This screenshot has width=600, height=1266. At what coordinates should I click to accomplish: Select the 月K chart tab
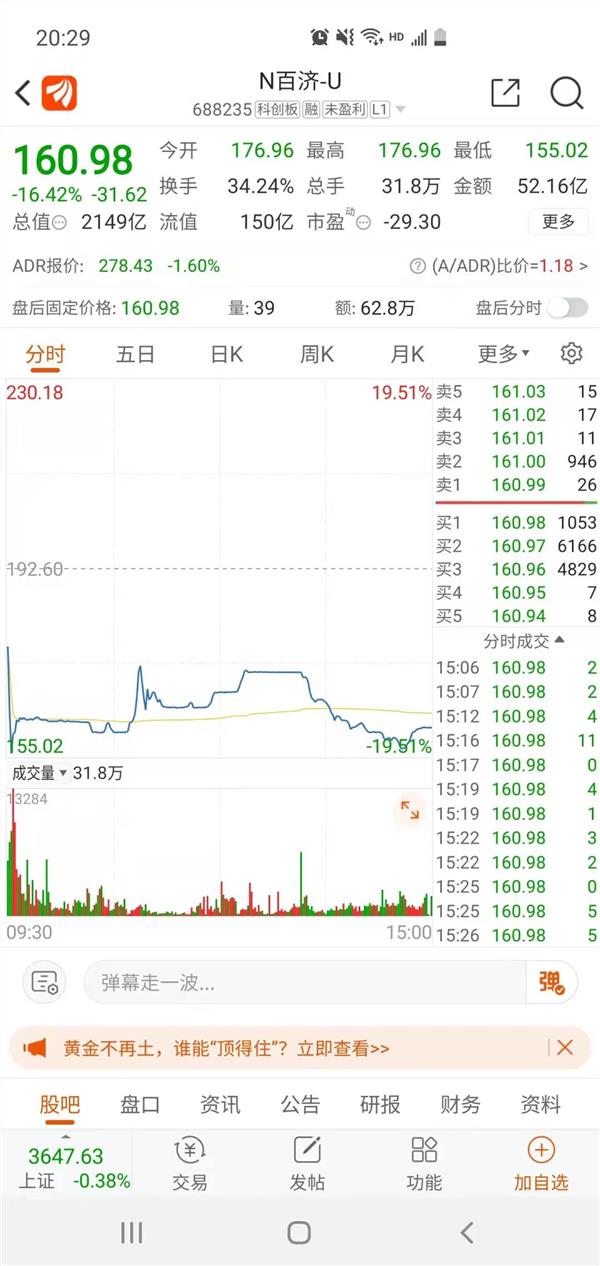tap(407, 354)
